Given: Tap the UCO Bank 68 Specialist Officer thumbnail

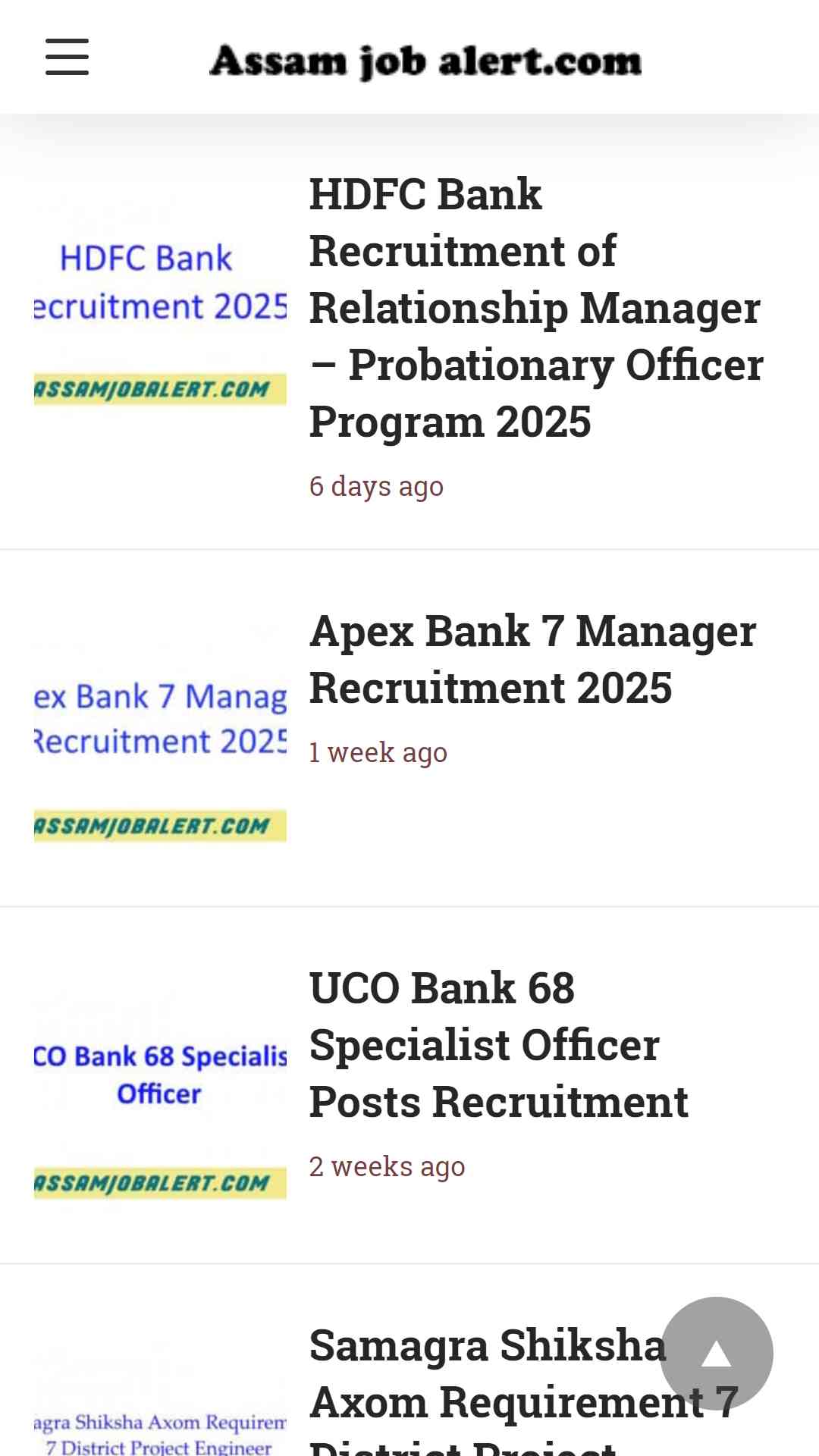Looking at the screenshot, I should click(x=160, y=1085).
